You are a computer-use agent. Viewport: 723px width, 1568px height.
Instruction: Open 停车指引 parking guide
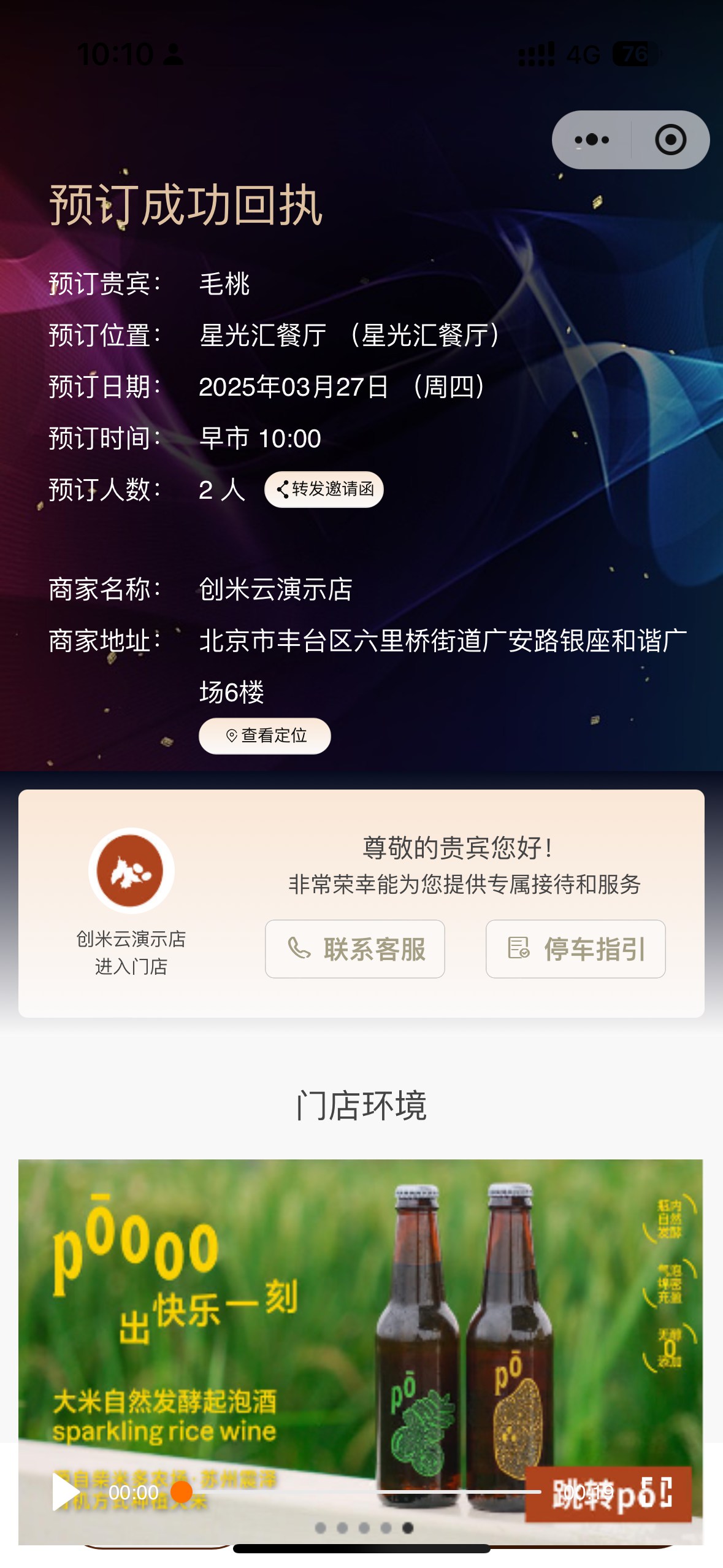pyautogui.click(x=575, y=948)
